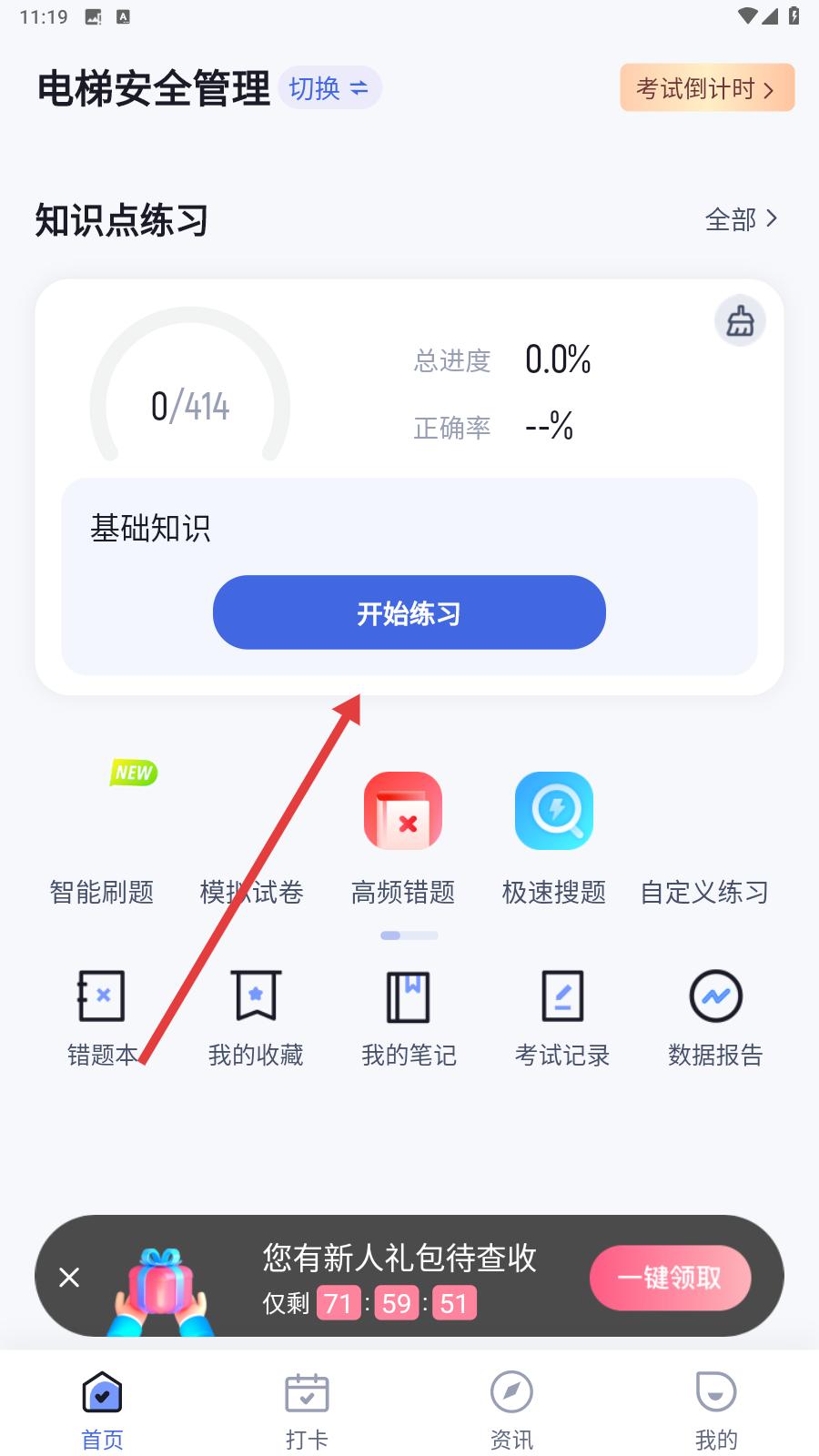View 全部 knowledge point exercises
The image size is (819, 1456).
pos(741,219)
